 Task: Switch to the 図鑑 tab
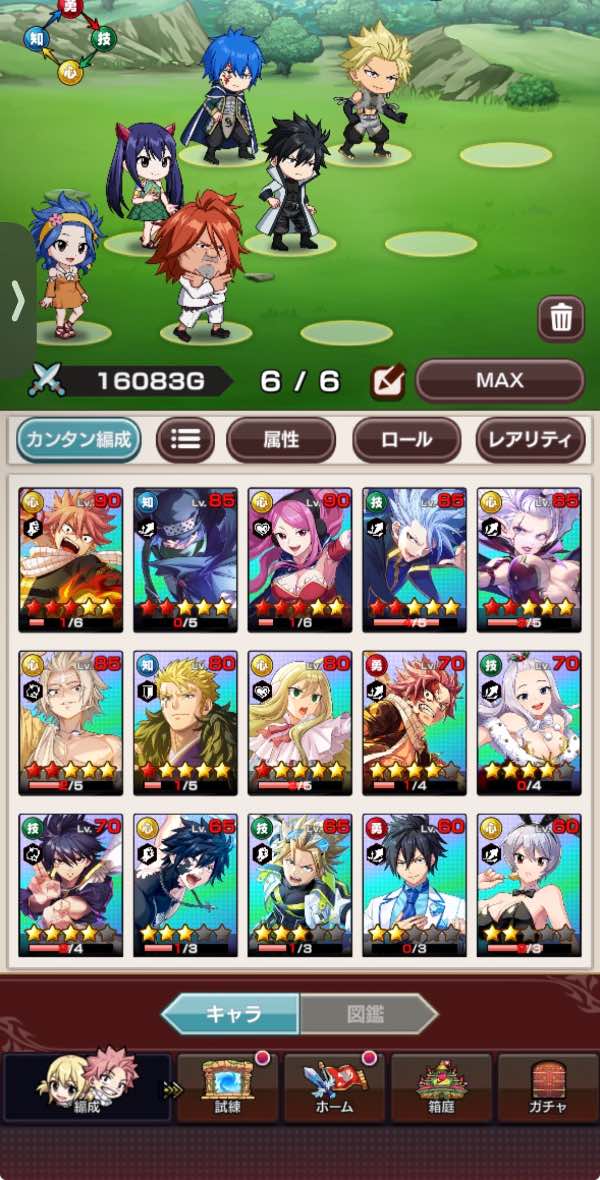(369, 1014)
